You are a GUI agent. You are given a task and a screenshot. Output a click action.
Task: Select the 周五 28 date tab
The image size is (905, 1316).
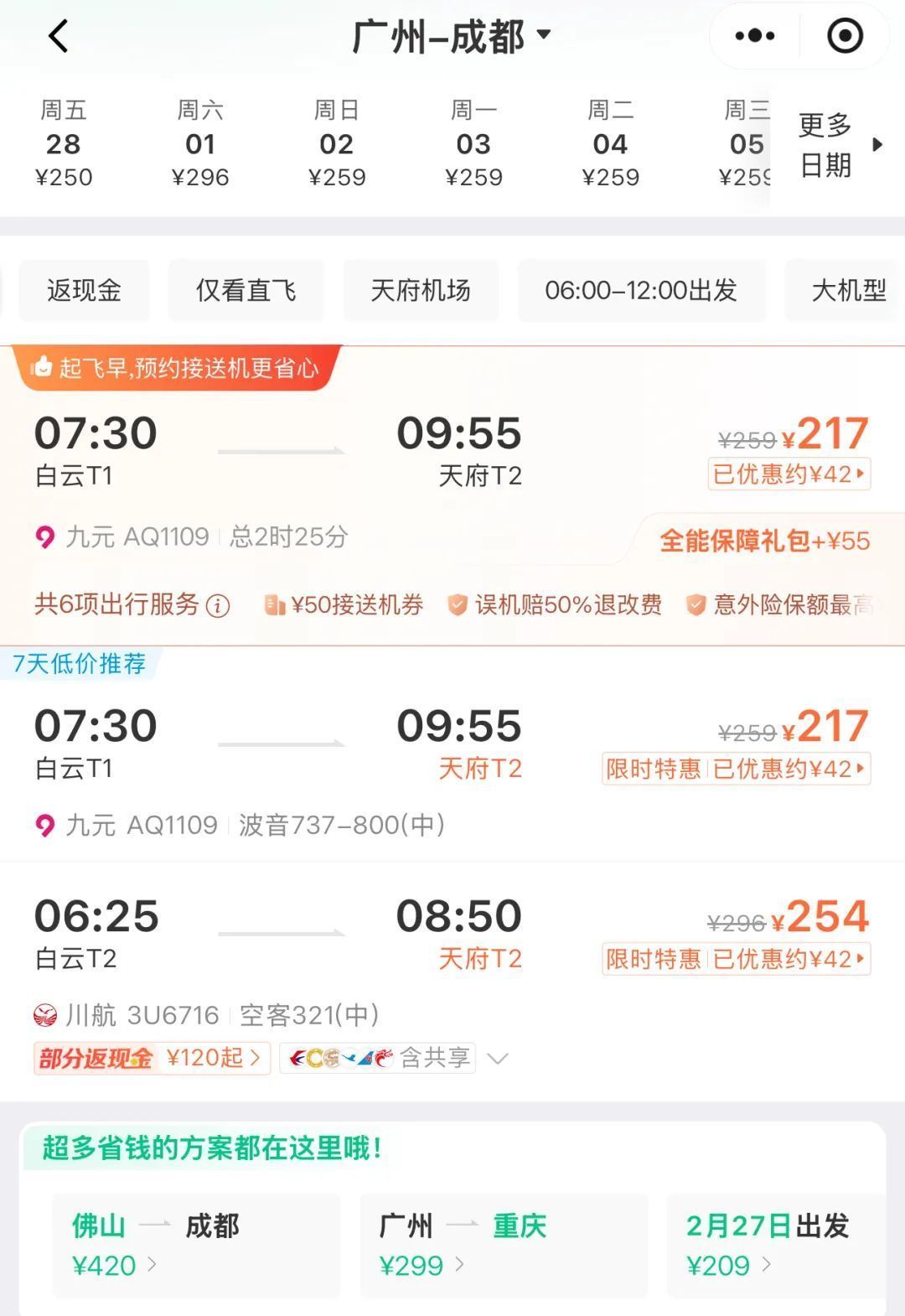pos(64,143)
